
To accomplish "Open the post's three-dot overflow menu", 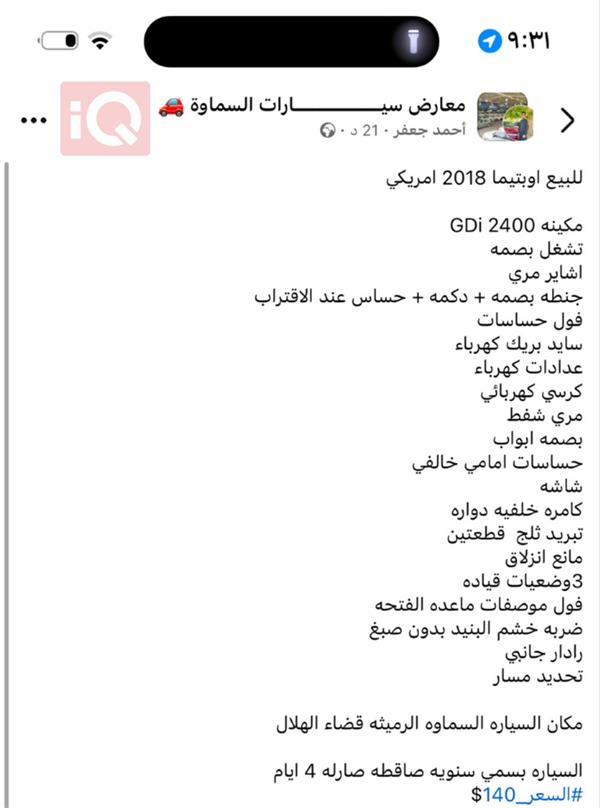I will tap(33, 120).
